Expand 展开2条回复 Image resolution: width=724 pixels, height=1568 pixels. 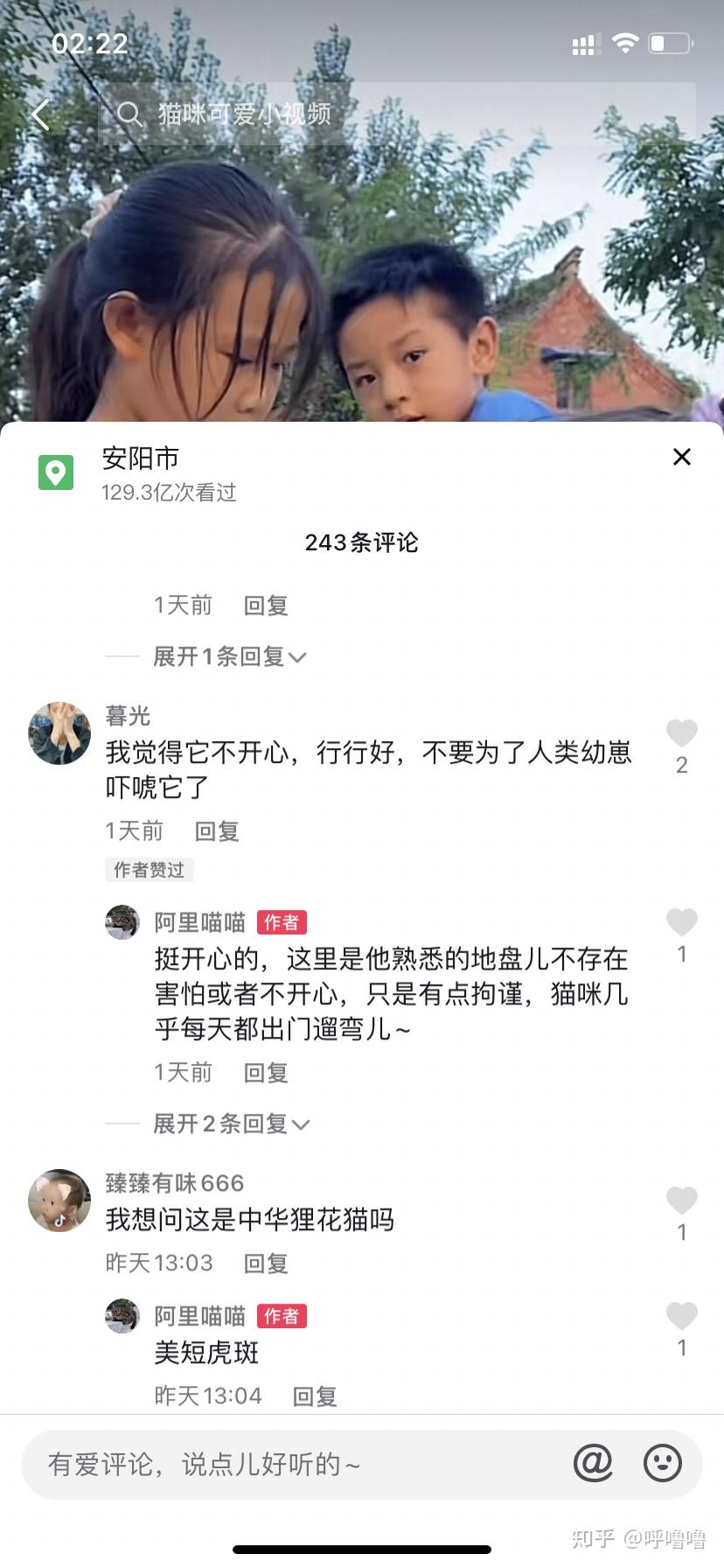tap(231, 1123)
